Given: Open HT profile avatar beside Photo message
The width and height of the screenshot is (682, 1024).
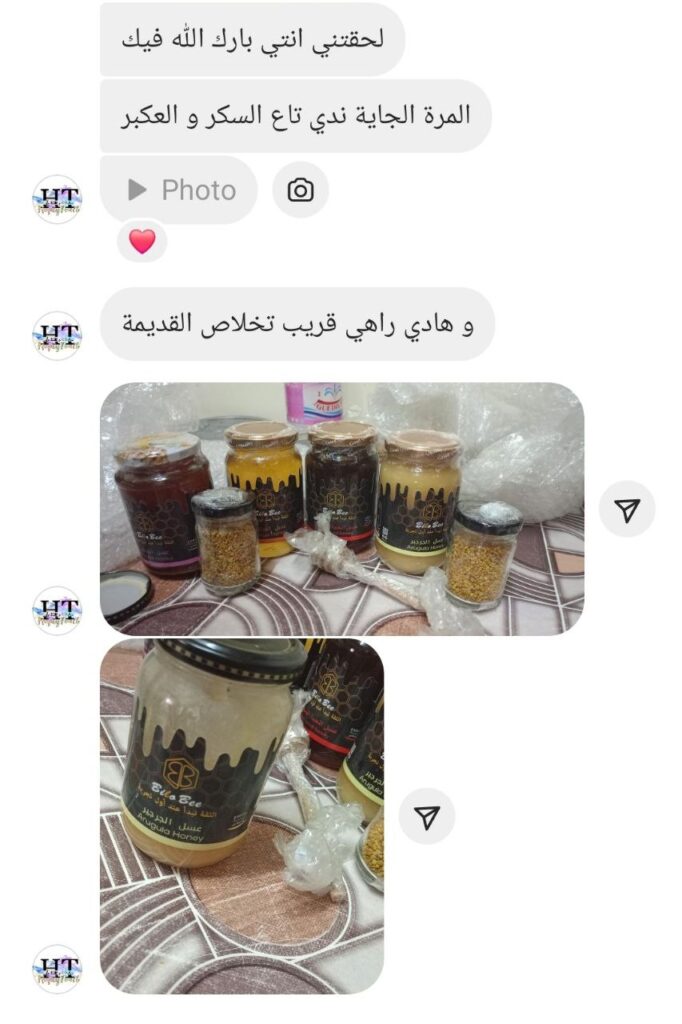Looking at the screenshot, I should coord(57,199).
